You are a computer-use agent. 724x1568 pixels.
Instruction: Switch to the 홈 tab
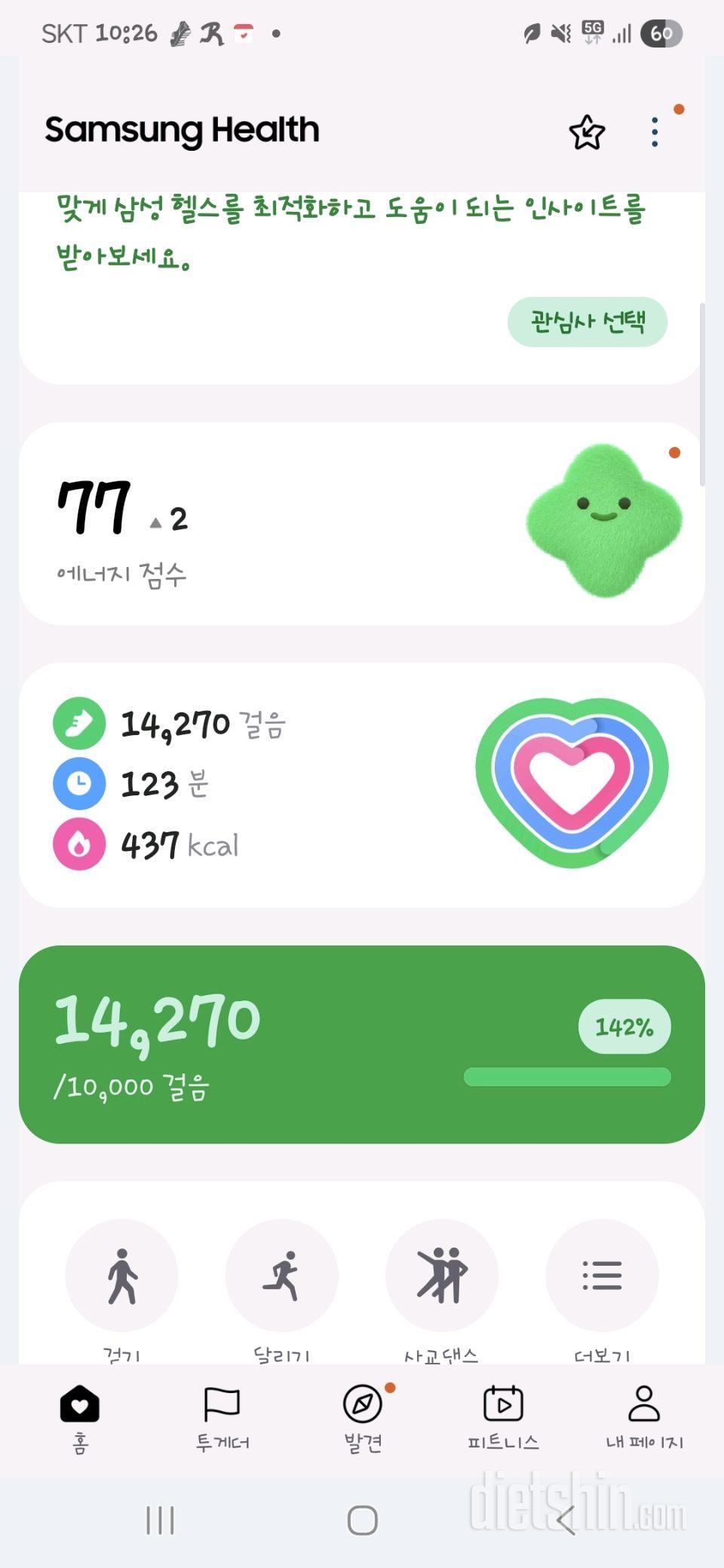[x=80, y=1418]
